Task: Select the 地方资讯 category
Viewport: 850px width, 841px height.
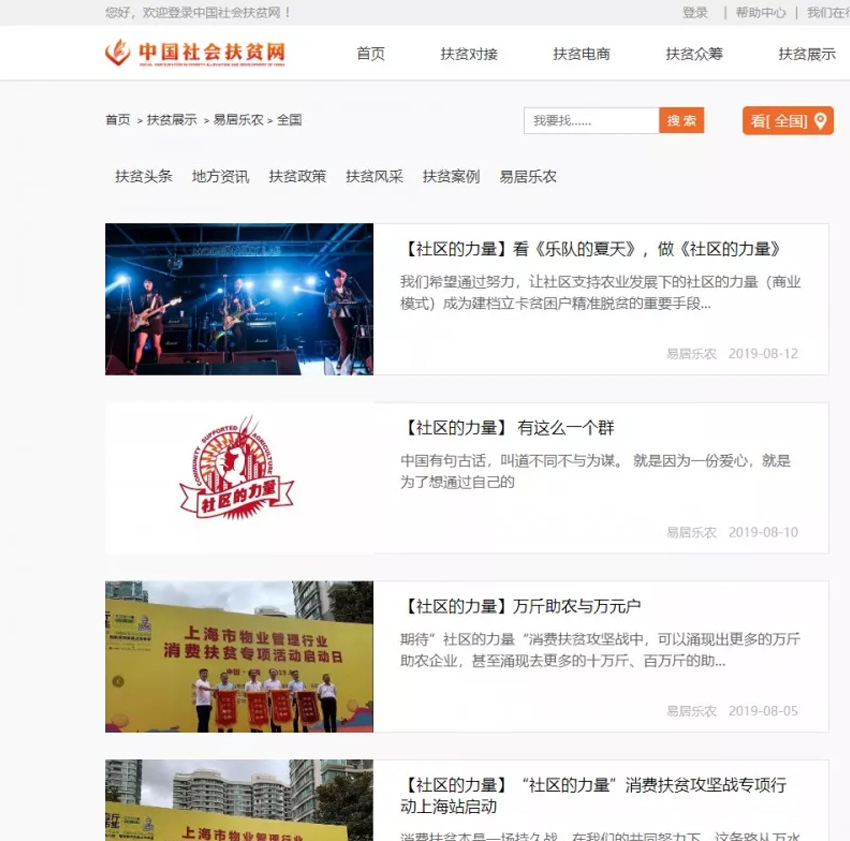Action: (221, 177)
